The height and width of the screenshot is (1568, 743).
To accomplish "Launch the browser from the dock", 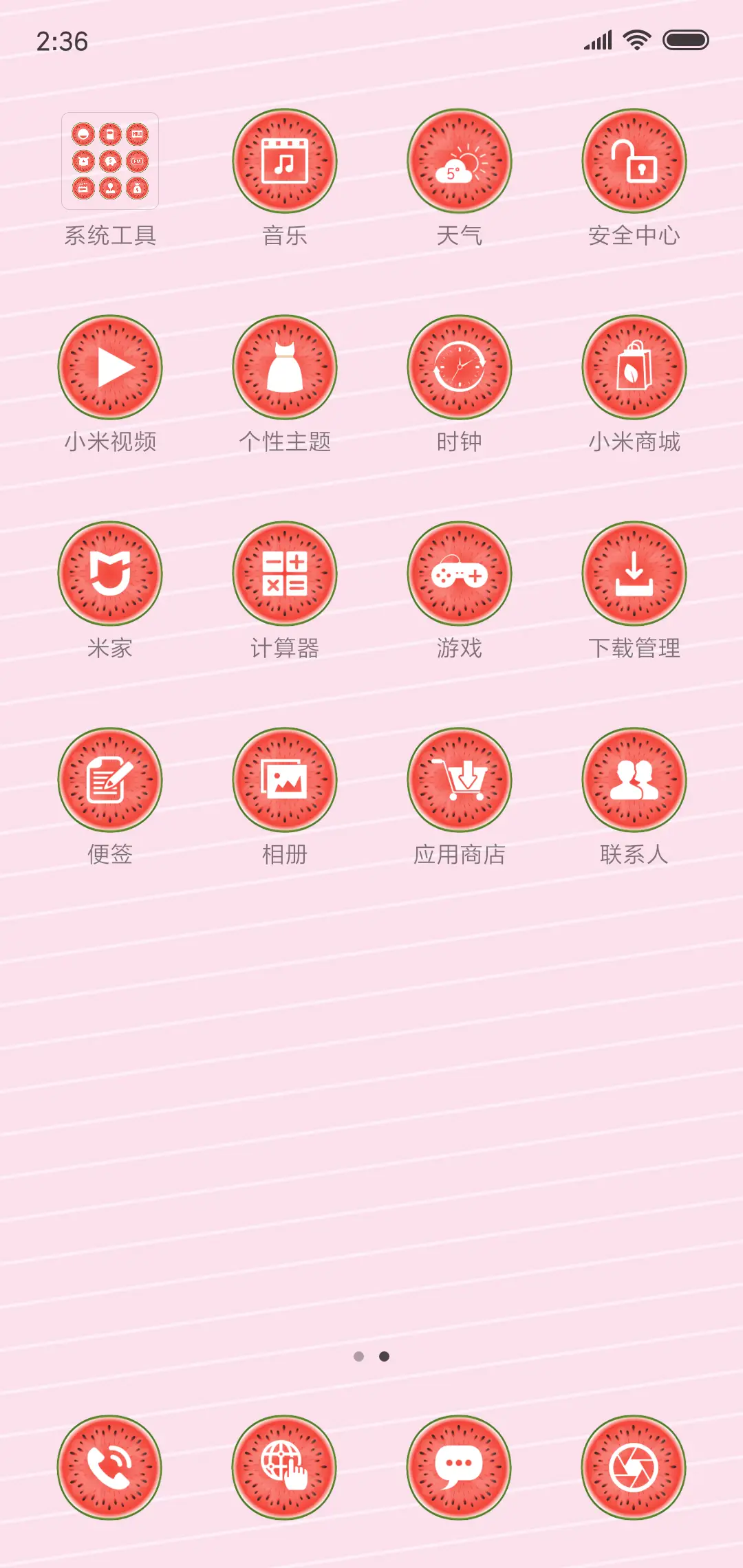I will tap(285, 1467).
